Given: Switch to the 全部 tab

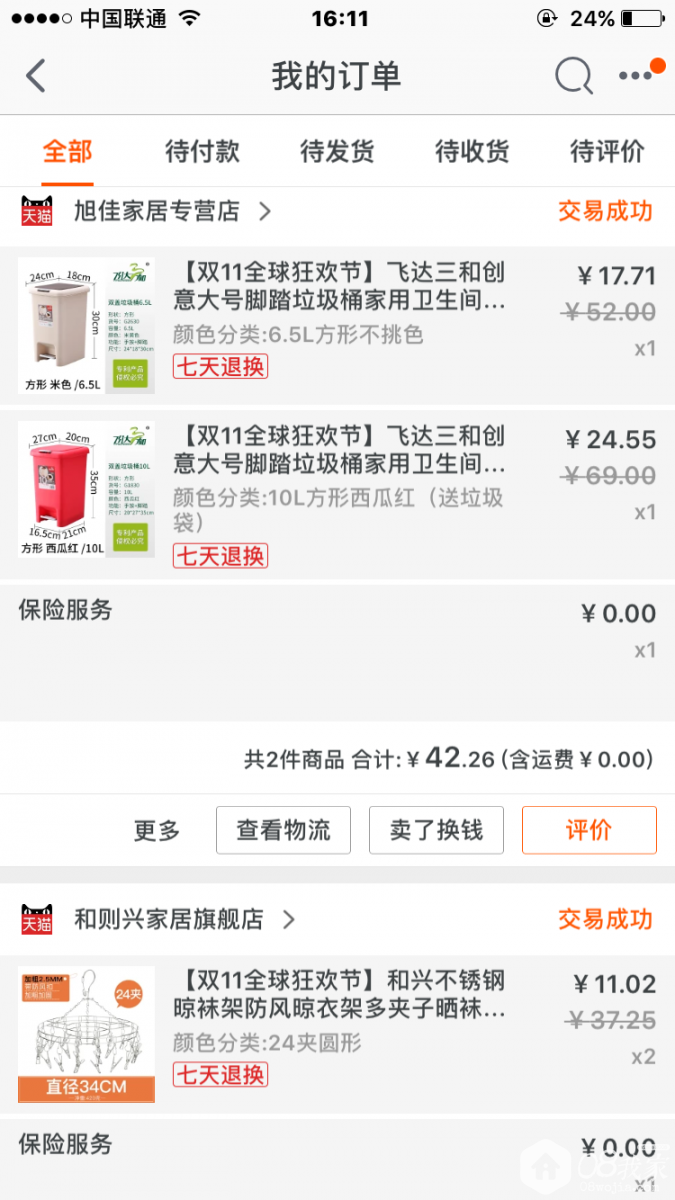Looking at the screenshot, I should coord(67,151).
